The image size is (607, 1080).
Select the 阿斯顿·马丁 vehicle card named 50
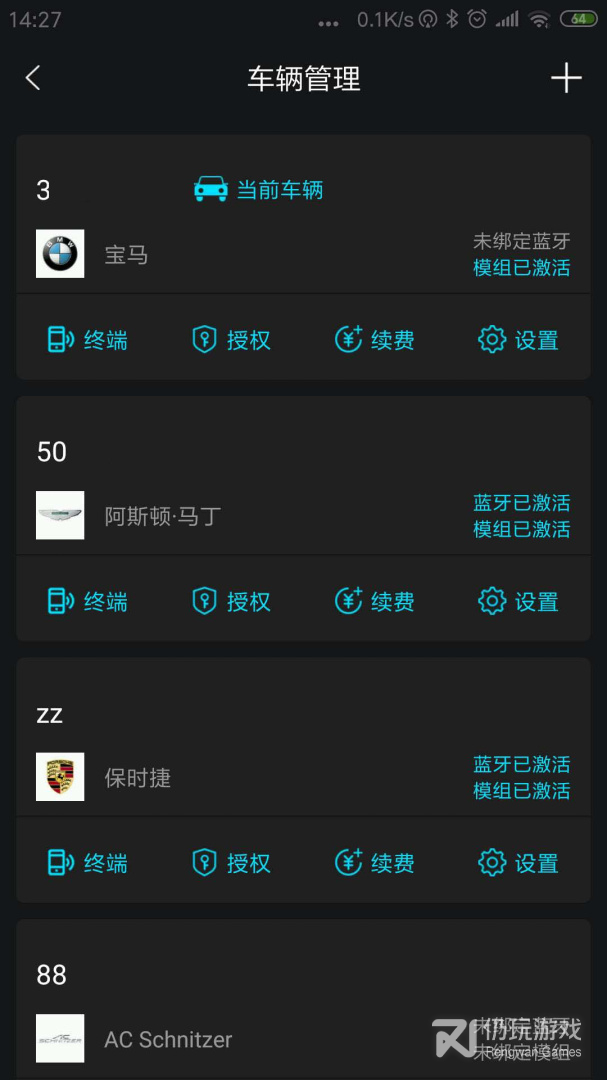(x=303, y=476)
